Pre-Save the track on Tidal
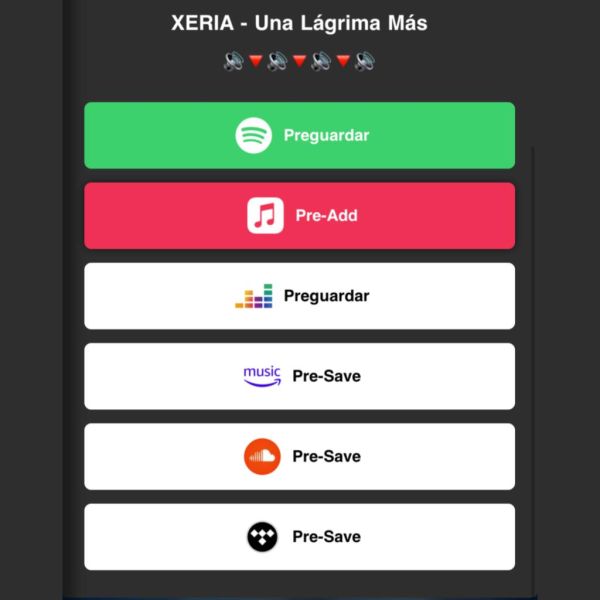 point(300,537)
